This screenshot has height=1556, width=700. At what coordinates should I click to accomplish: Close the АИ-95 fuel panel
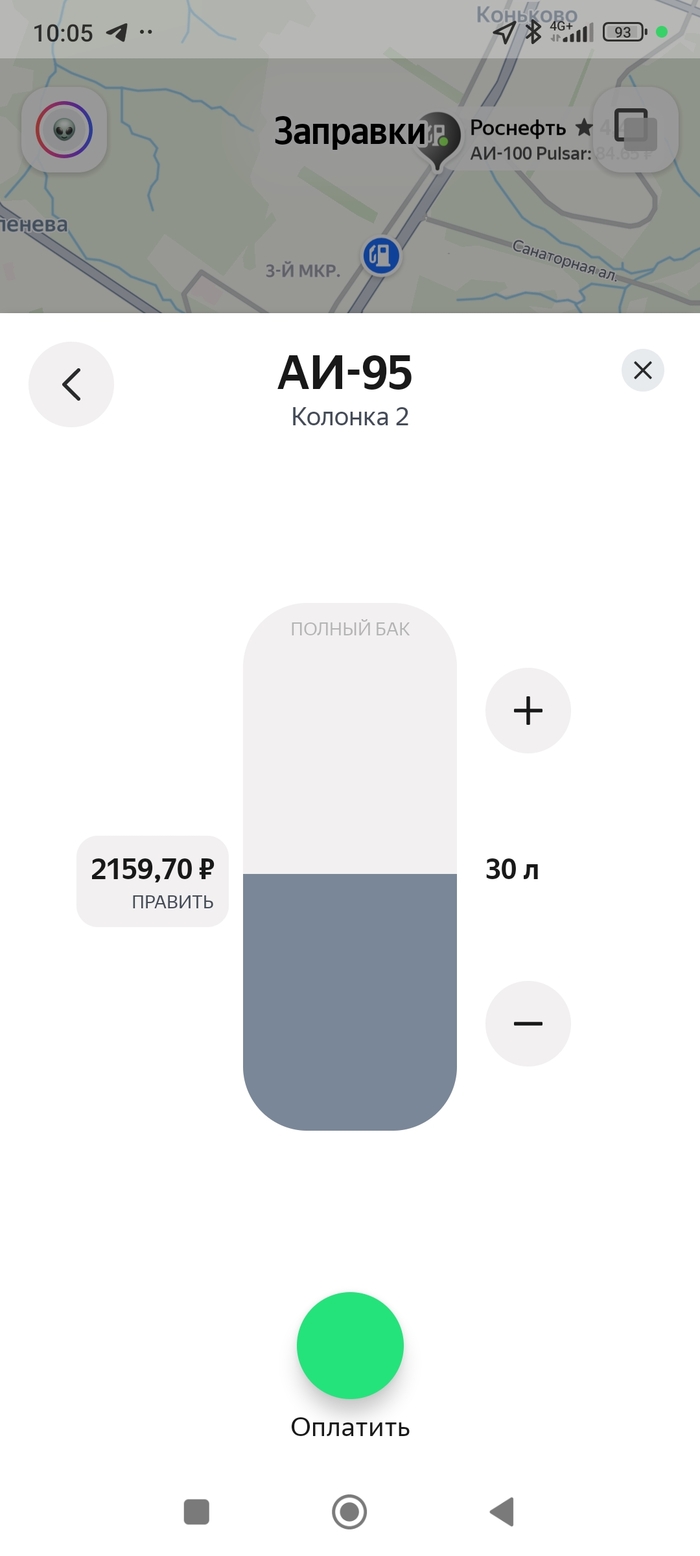click(642, 371)
